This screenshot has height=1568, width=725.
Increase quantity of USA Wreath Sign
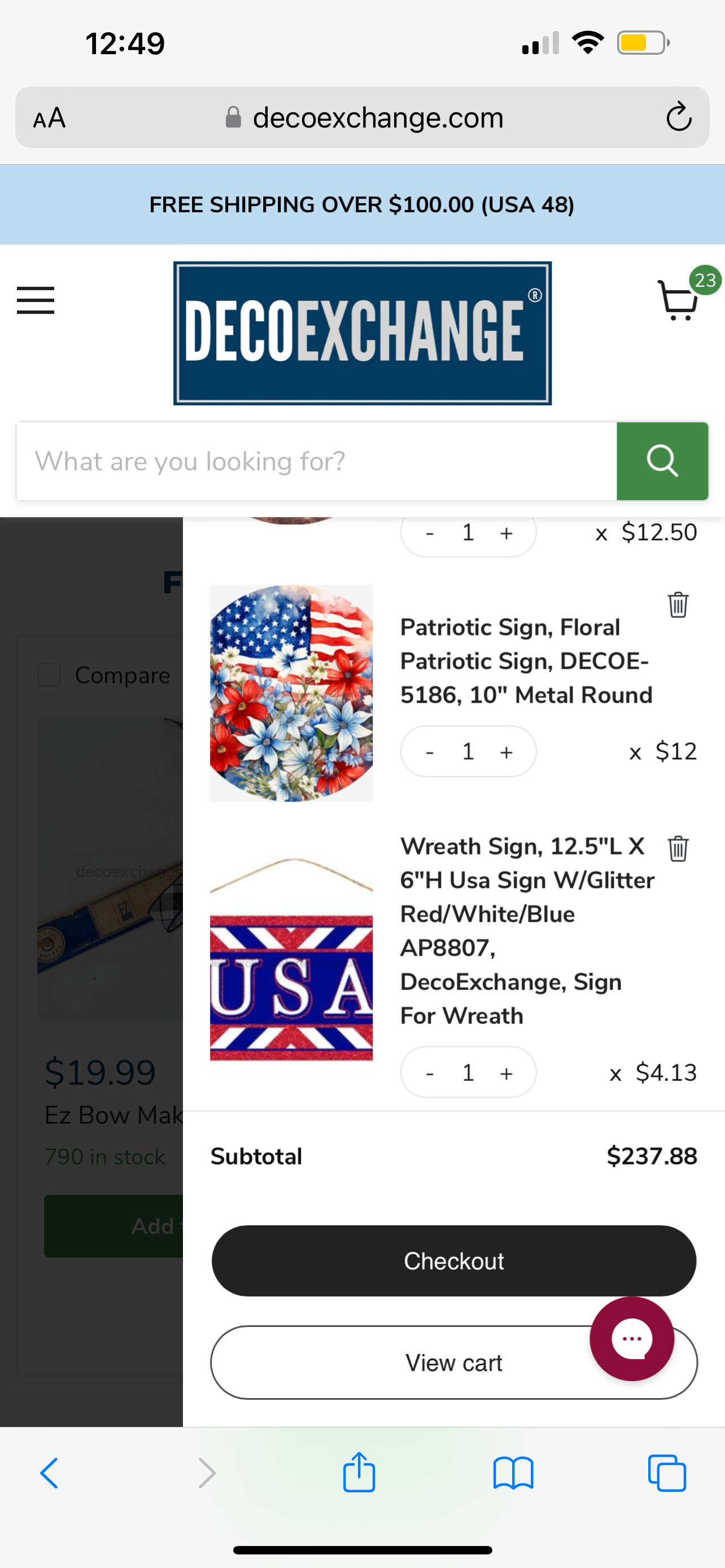point(506,1073)
